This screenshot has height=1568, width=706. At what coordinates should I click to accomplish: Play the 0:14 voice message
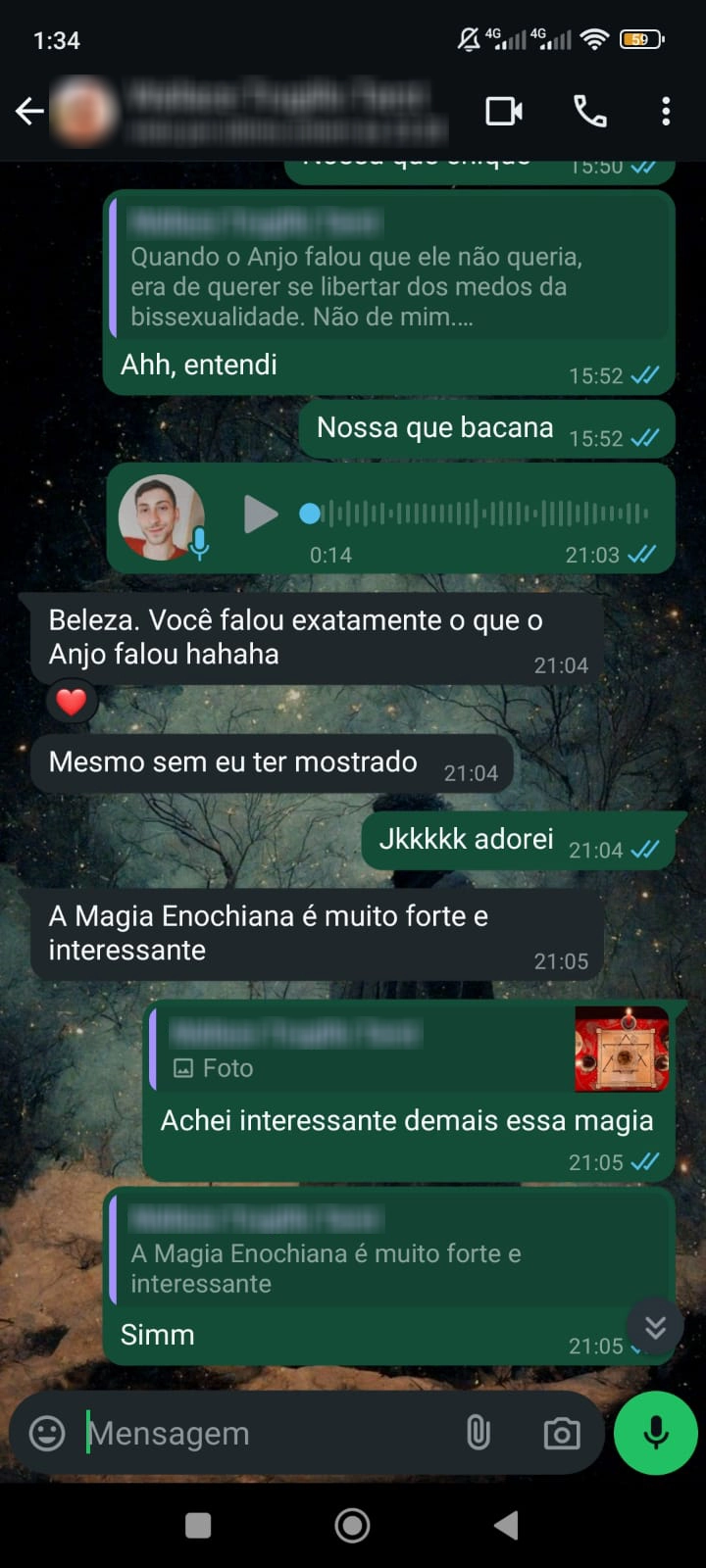pos(260,514)
